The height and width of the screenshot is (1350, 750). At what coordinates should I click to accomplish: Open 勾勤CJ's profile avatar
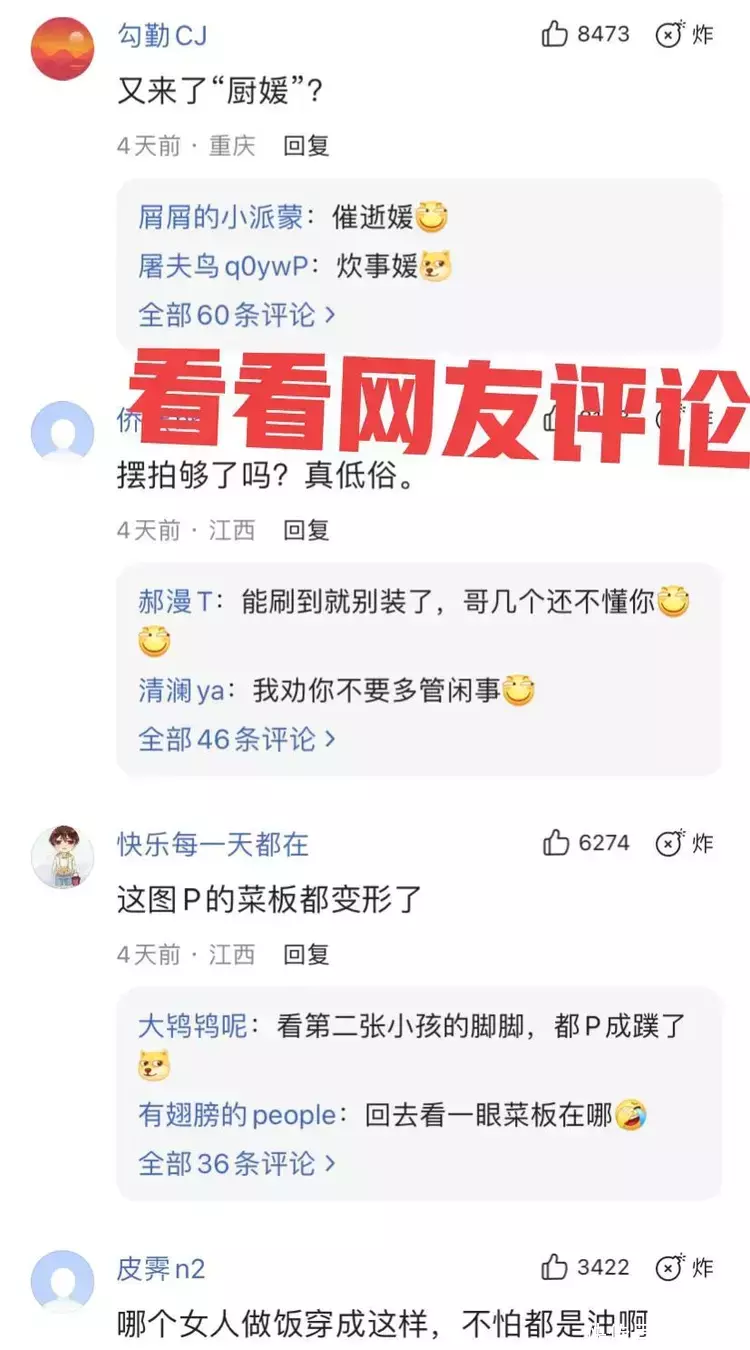tap(62, 49)
